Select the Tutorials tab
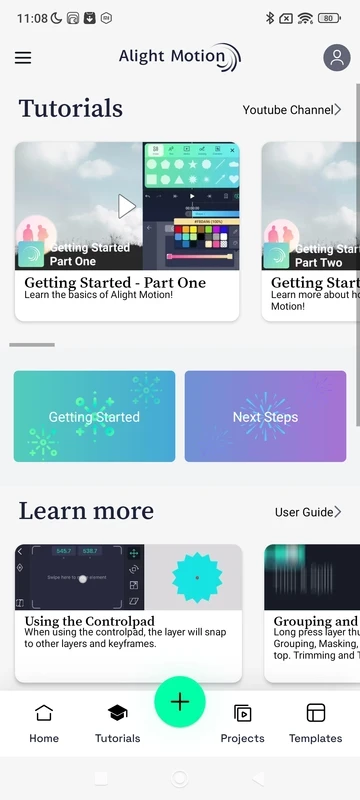The width and height of the screenshot is (360, 800). pyautogui.click(x=117, y=723)
